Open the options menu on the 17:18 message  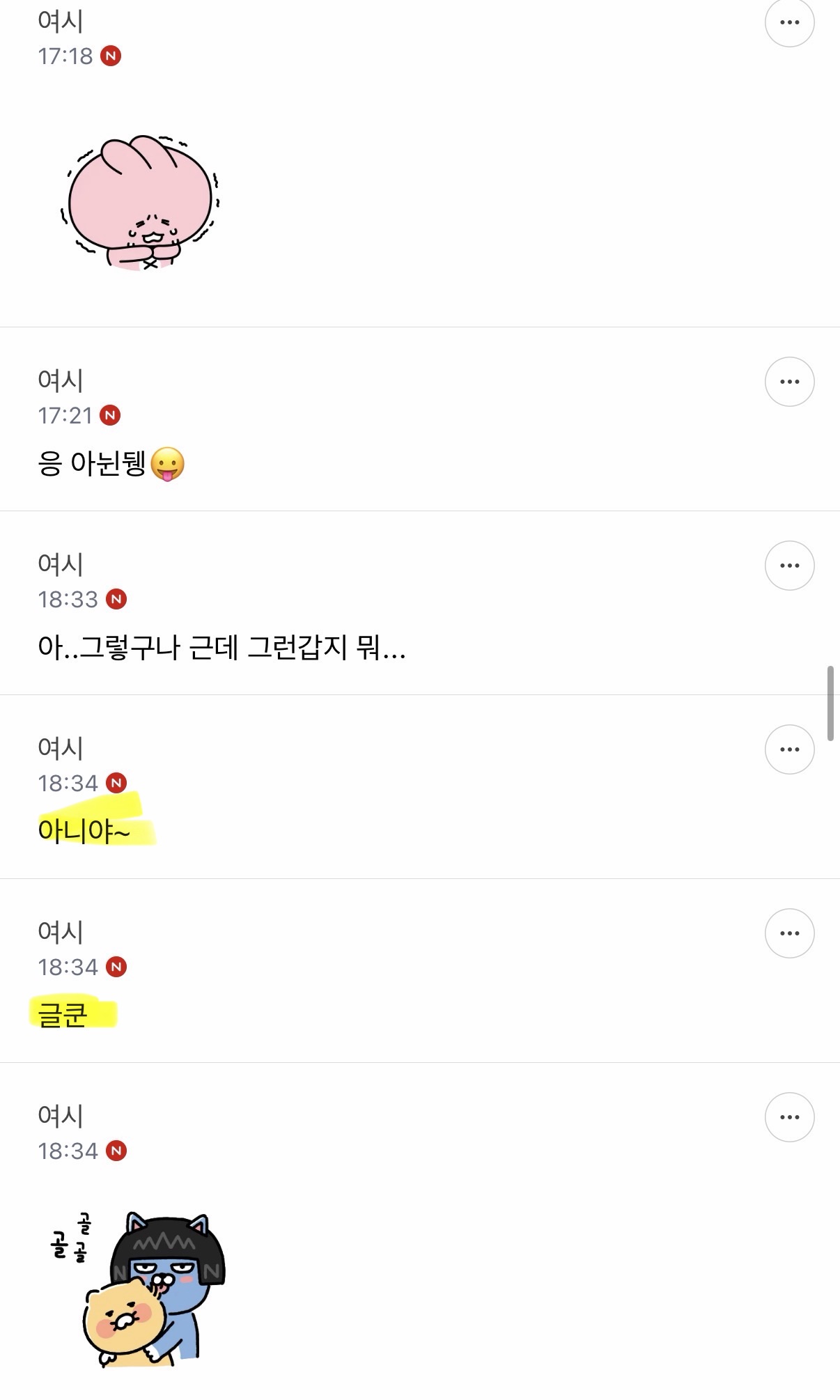[x=789, y=23]
